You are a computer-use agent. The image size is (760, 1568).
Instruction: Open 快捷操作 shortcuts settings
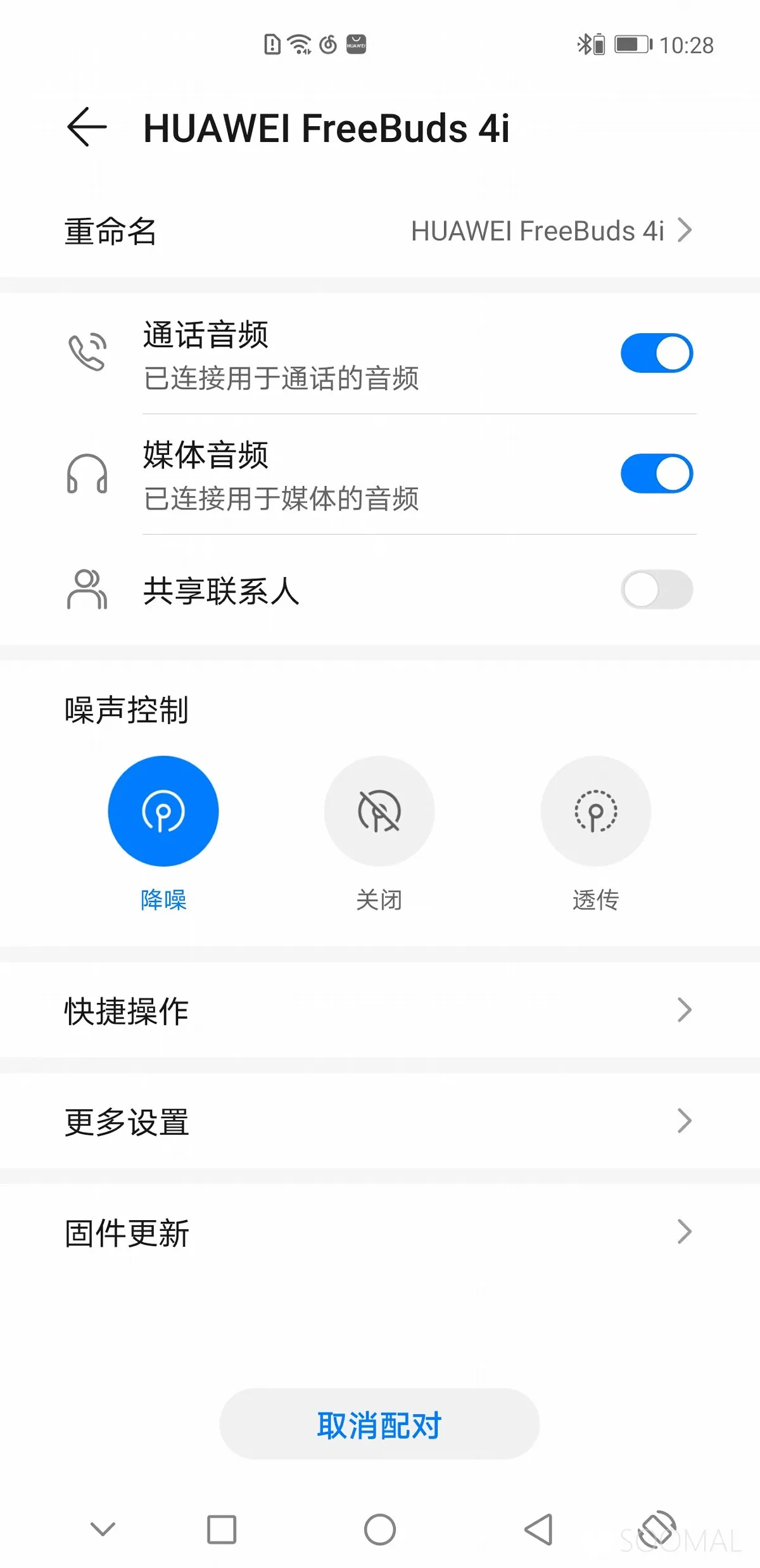380,1010
